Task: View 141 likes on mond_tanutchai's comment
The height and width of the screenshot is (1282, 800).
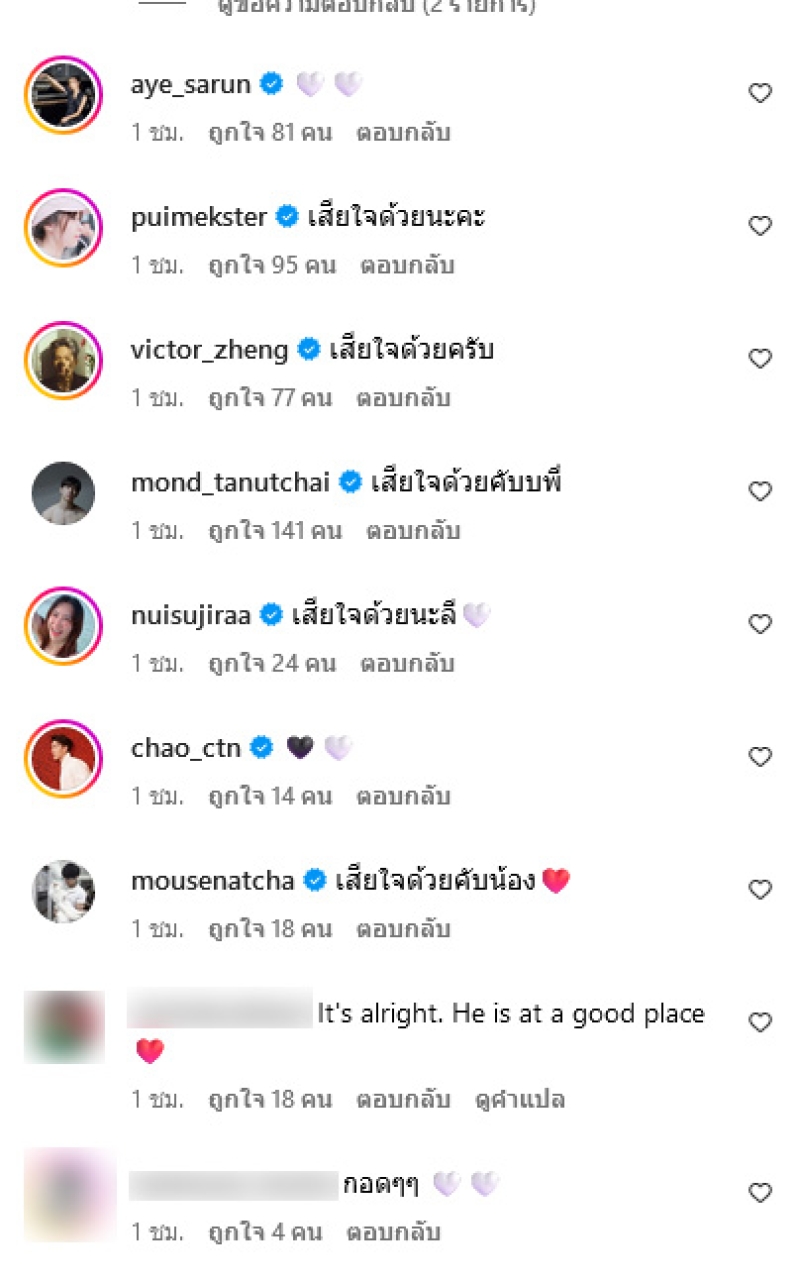Action: click(x=275, y=531)
